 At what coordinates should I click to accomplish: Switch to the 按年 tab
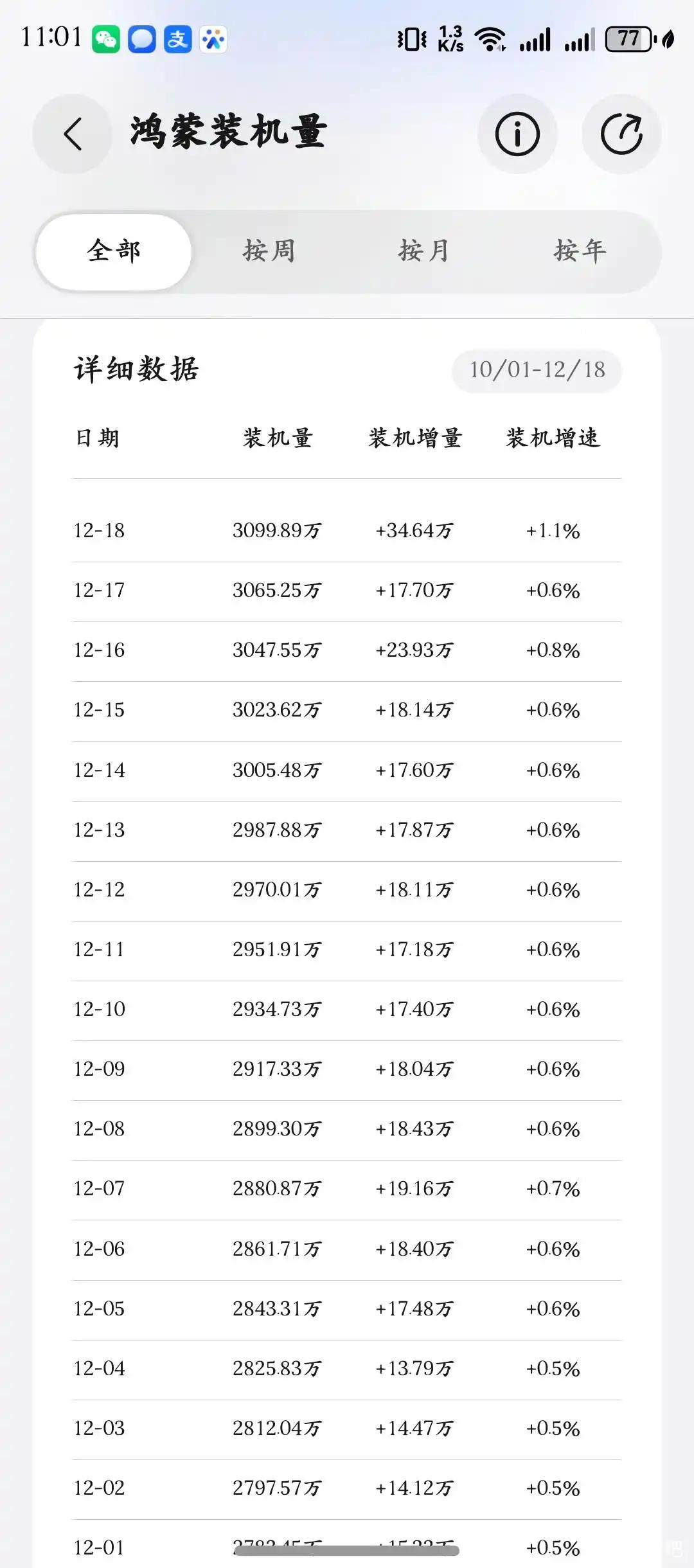(580, 251)
